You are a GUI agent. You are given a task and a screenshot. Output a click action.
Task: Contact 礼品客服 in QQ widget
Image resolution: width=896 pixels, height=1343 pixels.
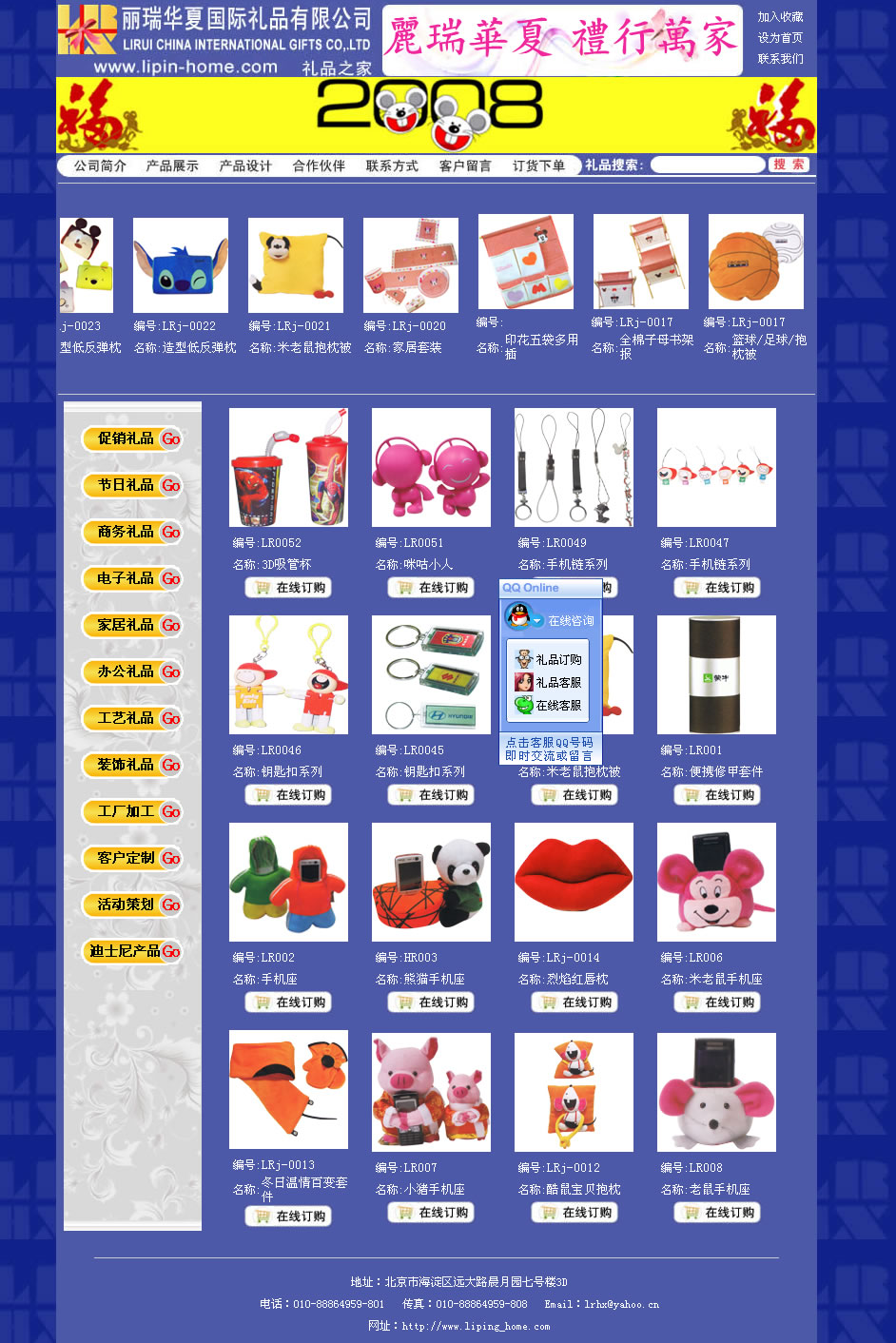(x=549, y=682)
